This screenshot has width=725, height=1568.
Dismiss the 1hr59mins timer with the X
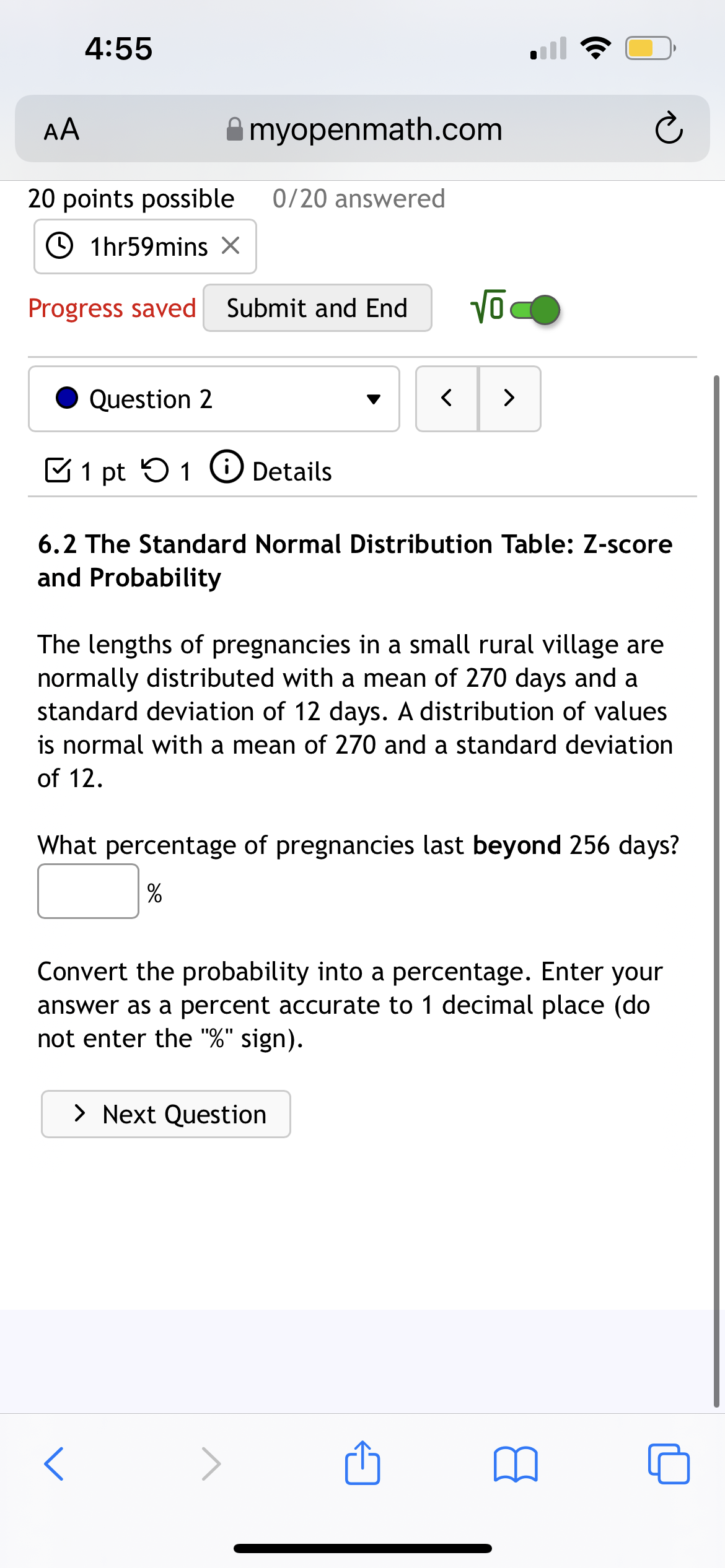tap(231, 246)
